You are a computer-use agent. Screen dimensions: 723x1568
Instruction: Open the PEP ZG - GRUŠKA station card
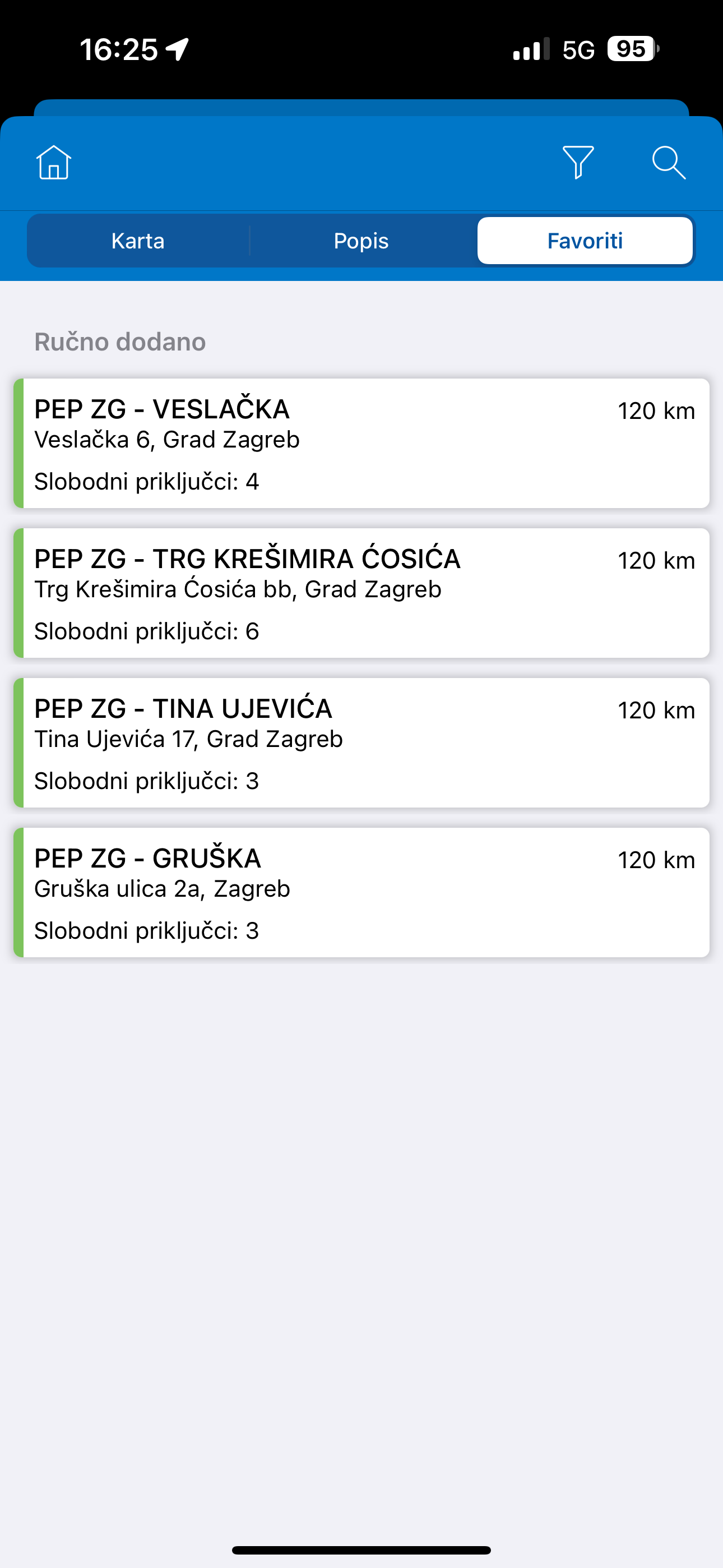pos(361,892)
